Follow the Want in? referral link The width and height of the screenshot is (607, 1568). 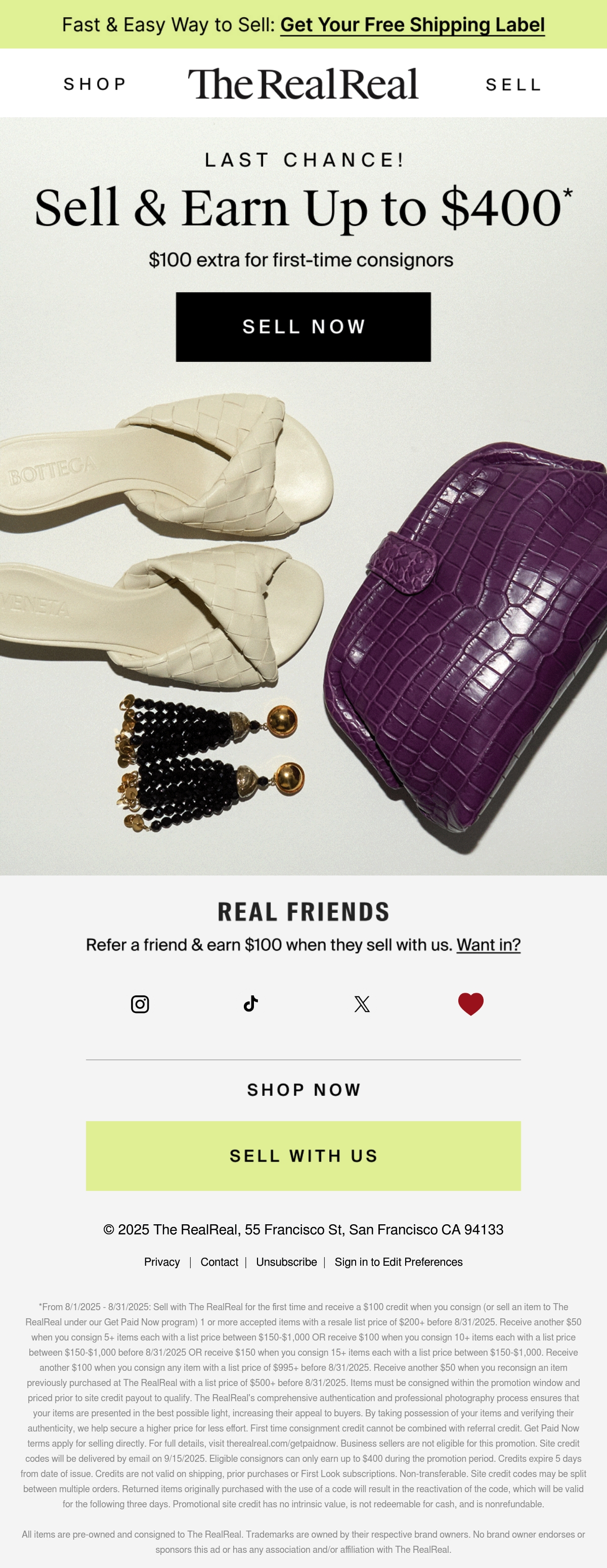488,945
